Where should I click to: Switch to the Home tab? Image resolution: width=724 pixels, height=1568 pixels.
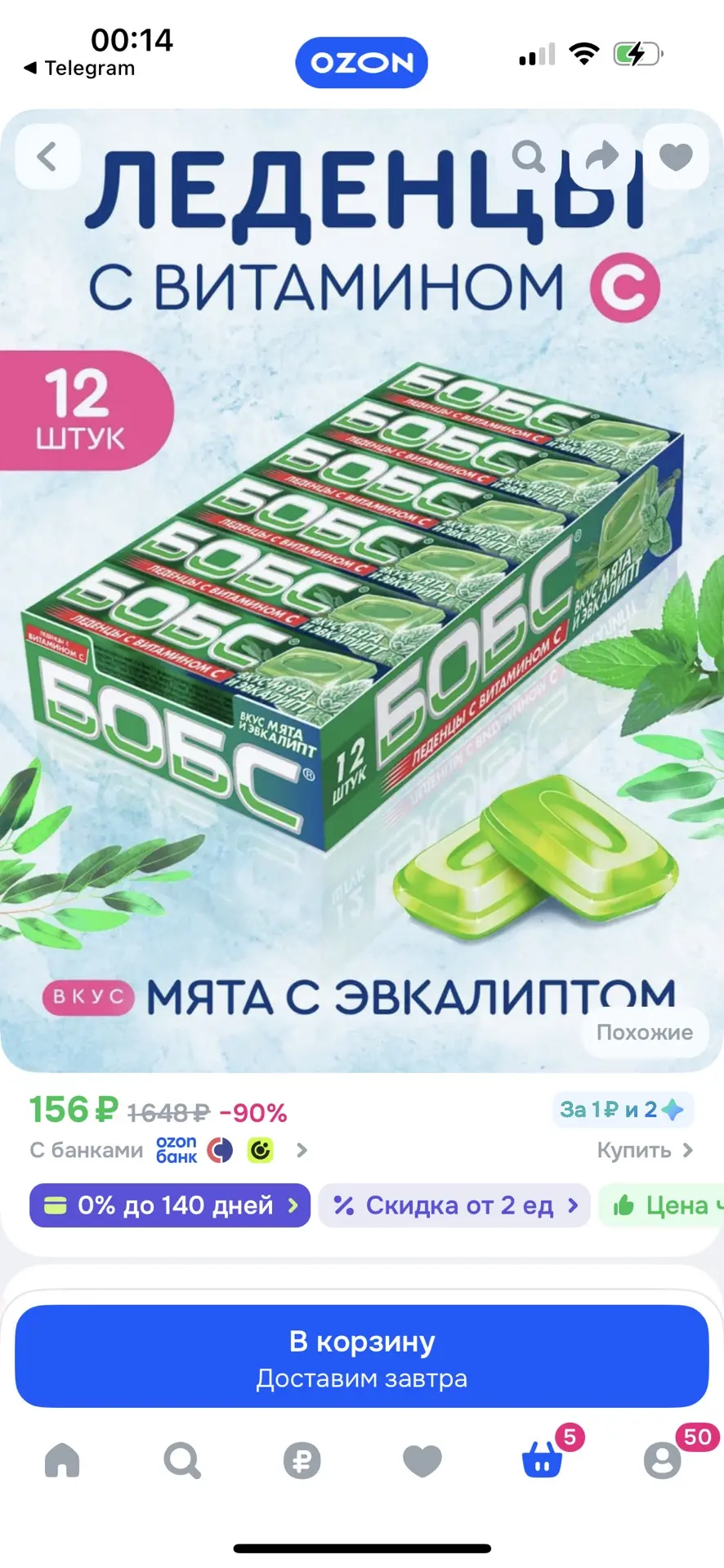click(x=62, y=1460)
